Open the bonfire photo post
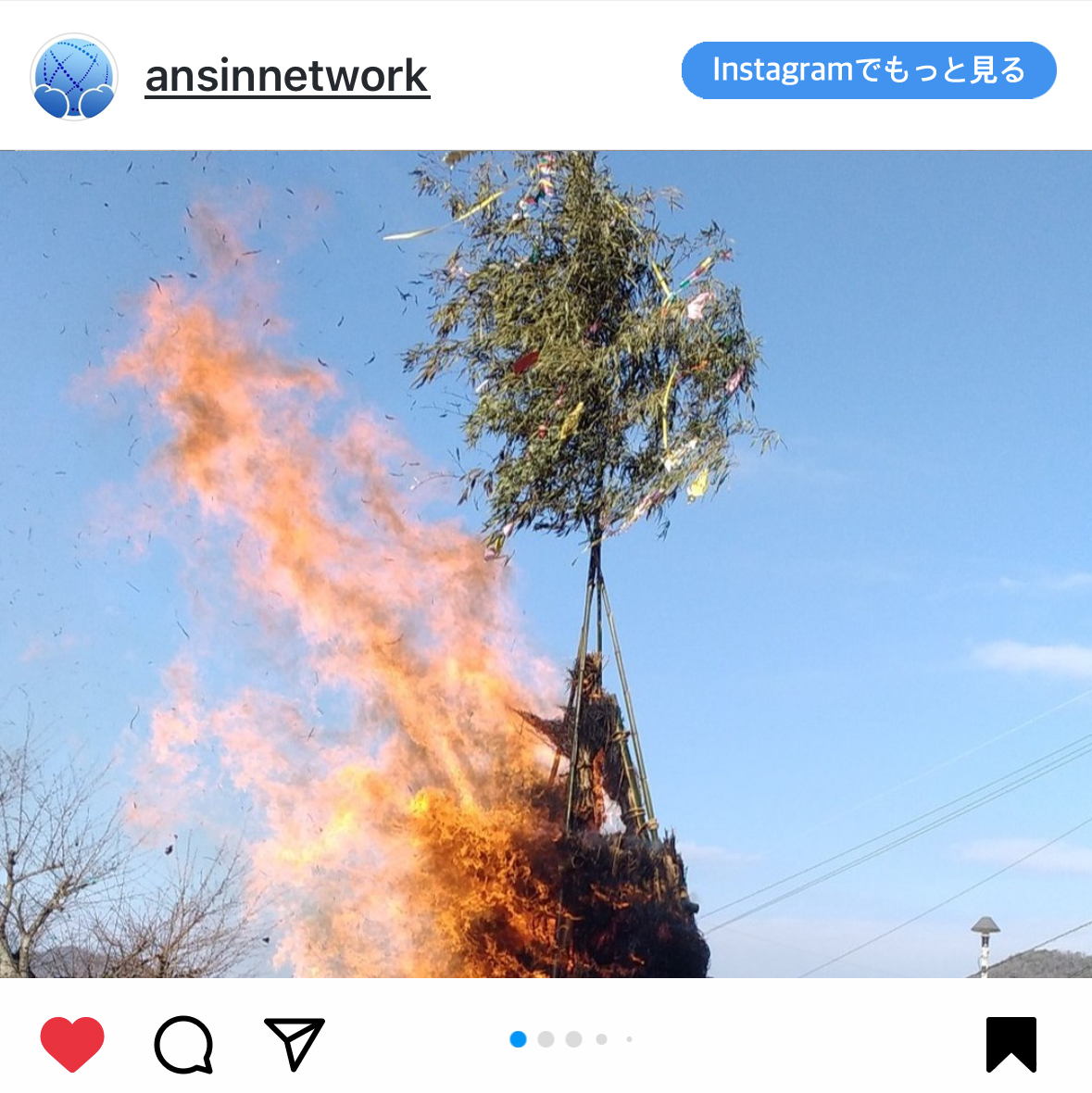The width and height of the screenshot is (1092, 1093). (x=546, y=563)
